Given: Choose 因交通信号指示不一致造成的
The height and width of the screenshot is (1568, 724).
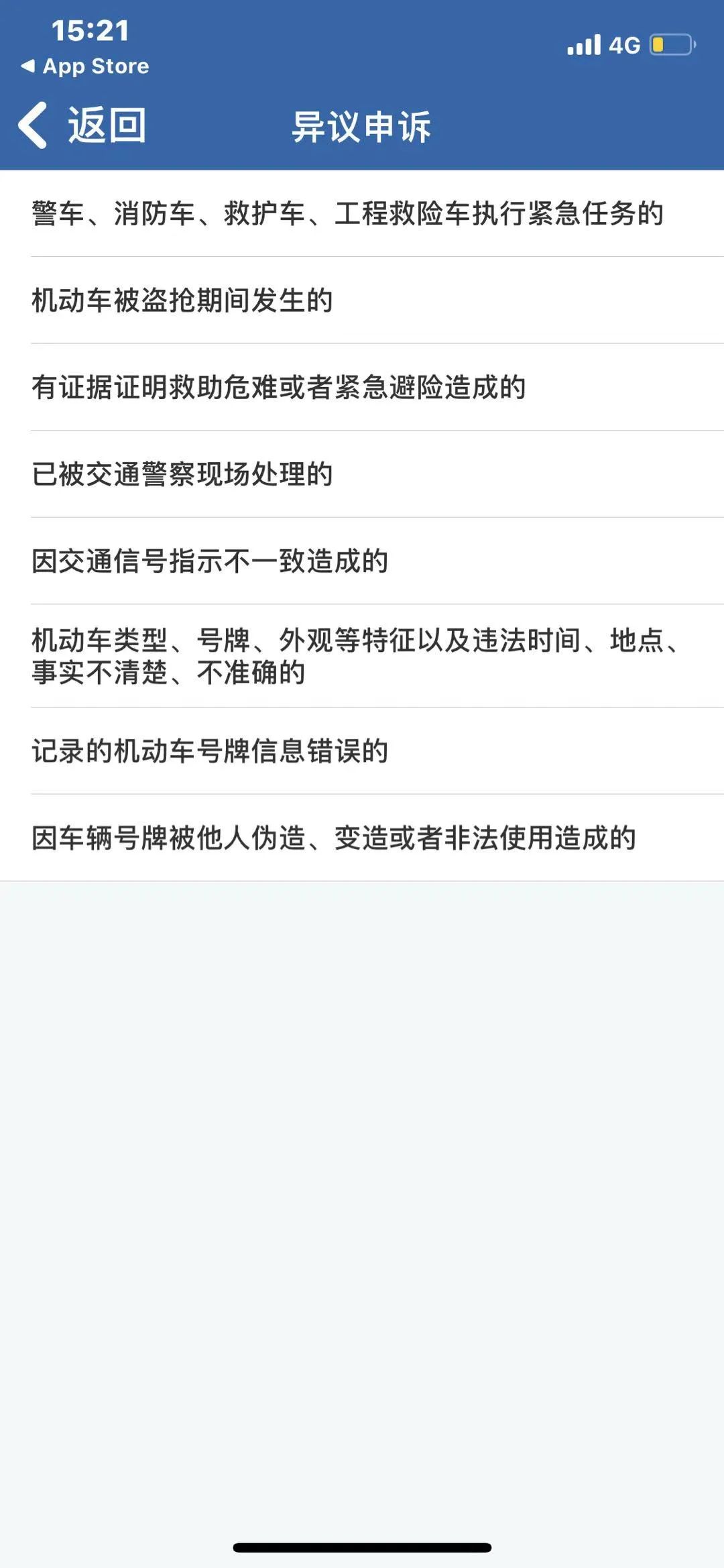Looking at the screenshot, I should click(210, 561).
